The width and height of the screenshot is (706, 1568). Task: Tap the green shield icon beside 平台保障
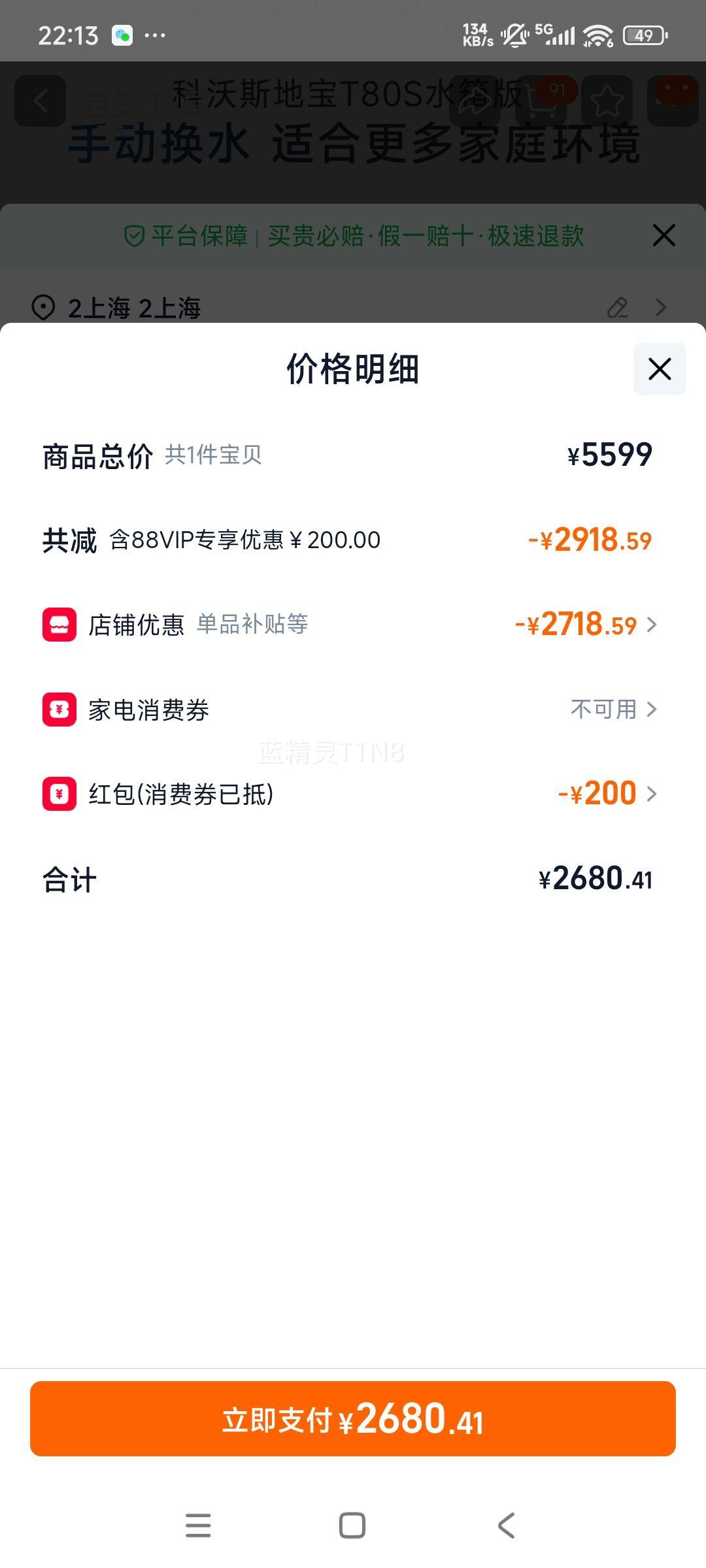133,237
